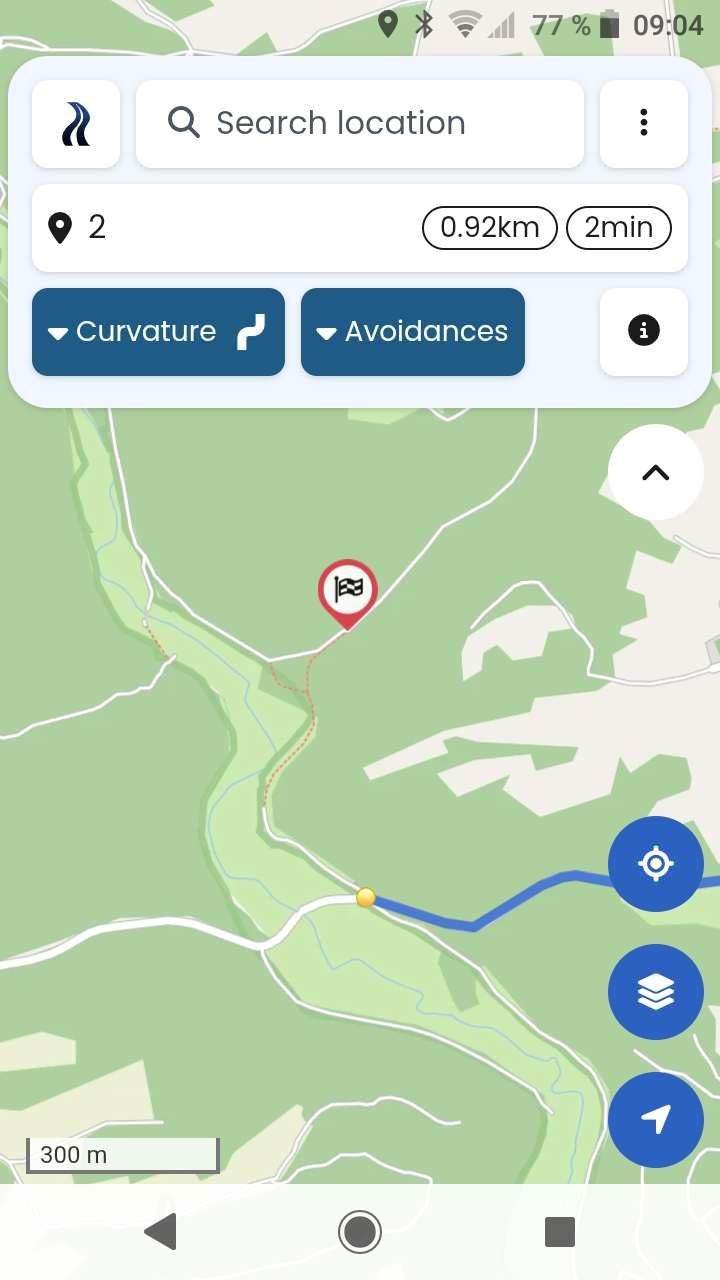Expand the Curvature dropdown

(x=158, y=332)
